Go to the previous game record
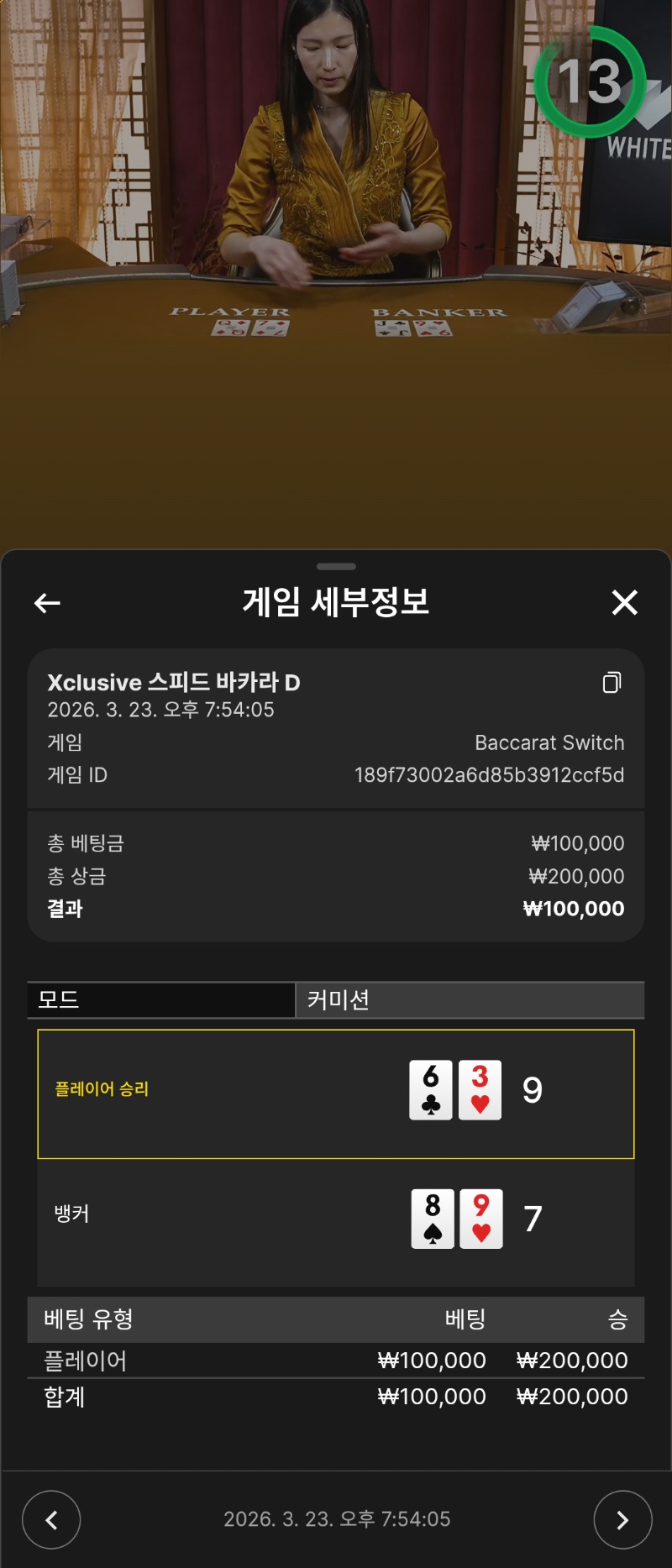 pos(51,1519)
